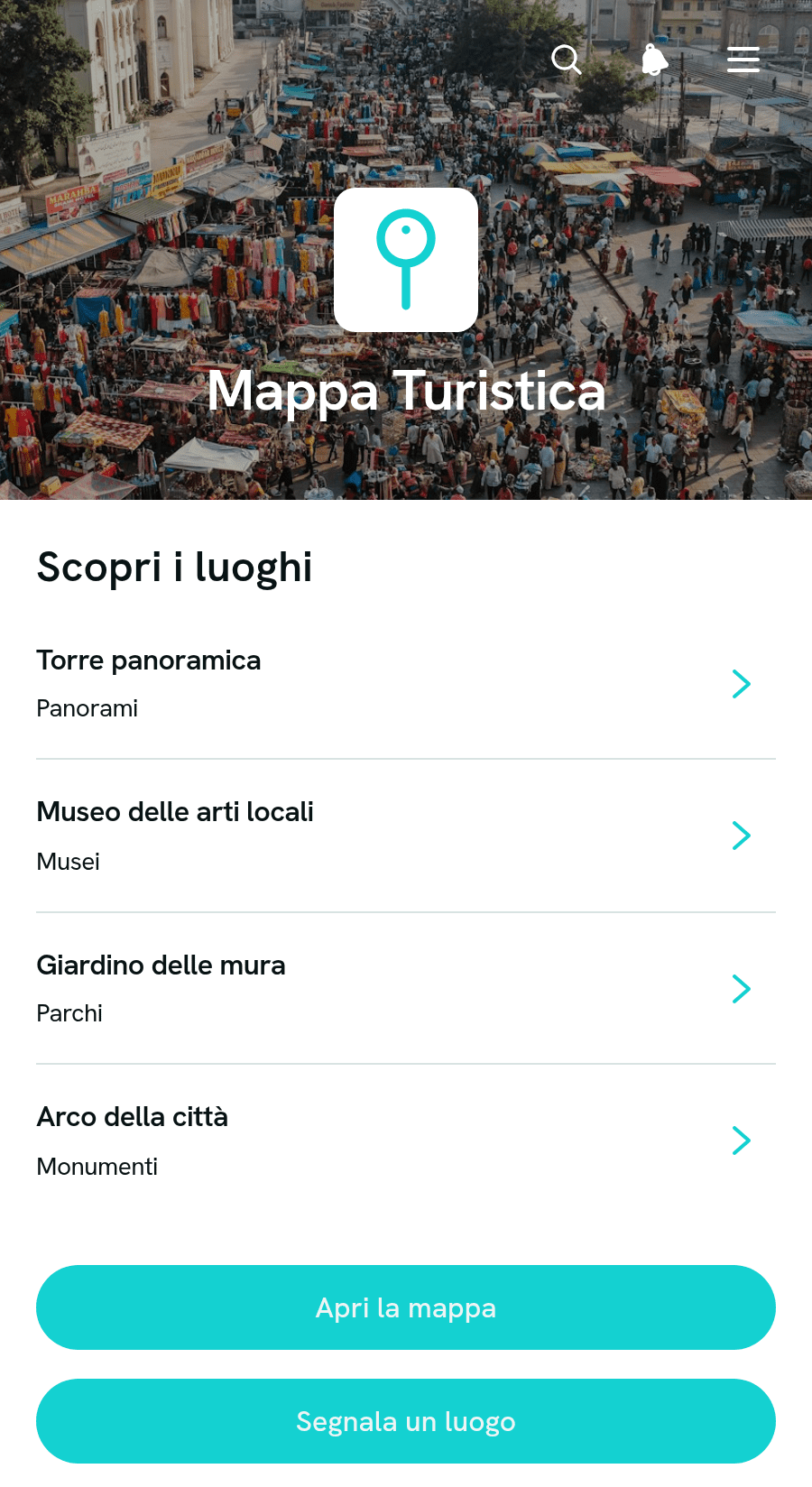The width and height of the screenshot is (812, 1487).
Task: Tap the Apri la mappa button
Action: click(406, 1307)
